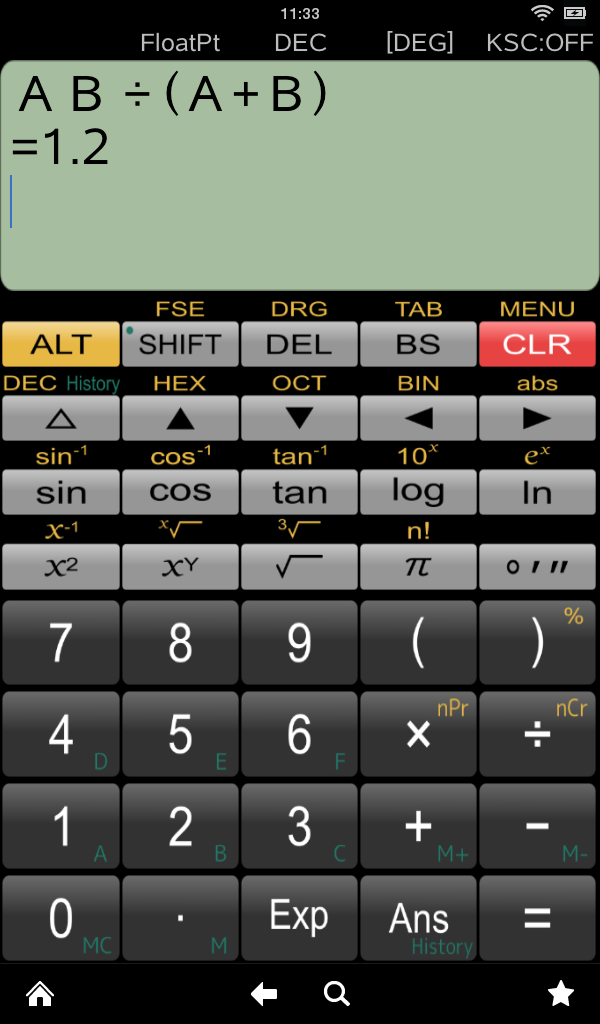Enter the digit 7
Screen dimensions: 600x1024
point(61,643)
